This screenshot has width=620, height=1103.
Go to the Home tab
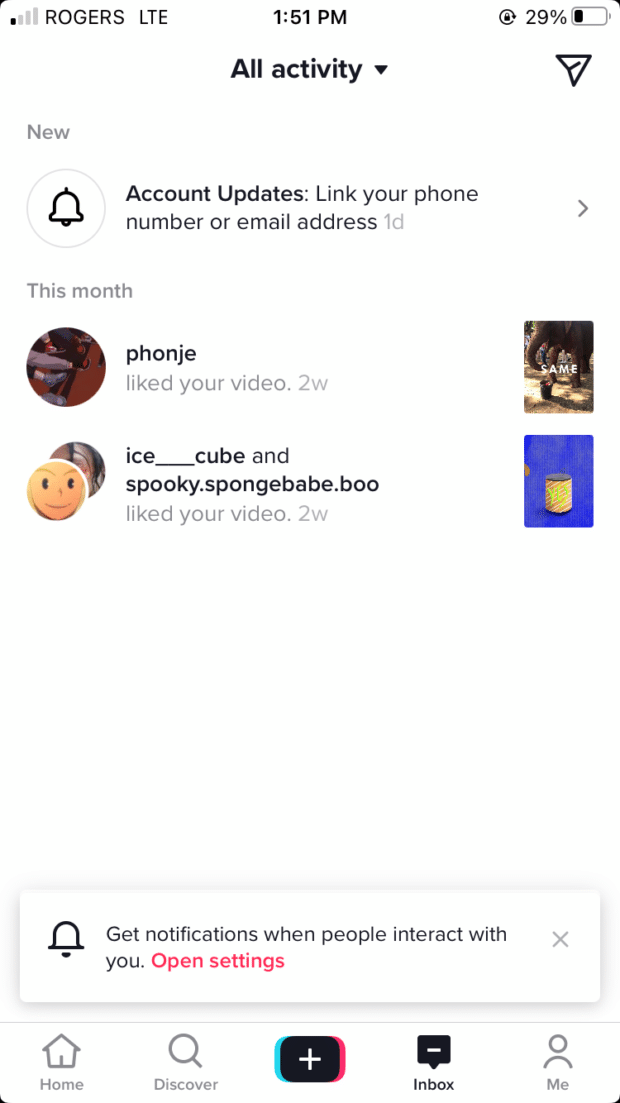click(61, 1062)
